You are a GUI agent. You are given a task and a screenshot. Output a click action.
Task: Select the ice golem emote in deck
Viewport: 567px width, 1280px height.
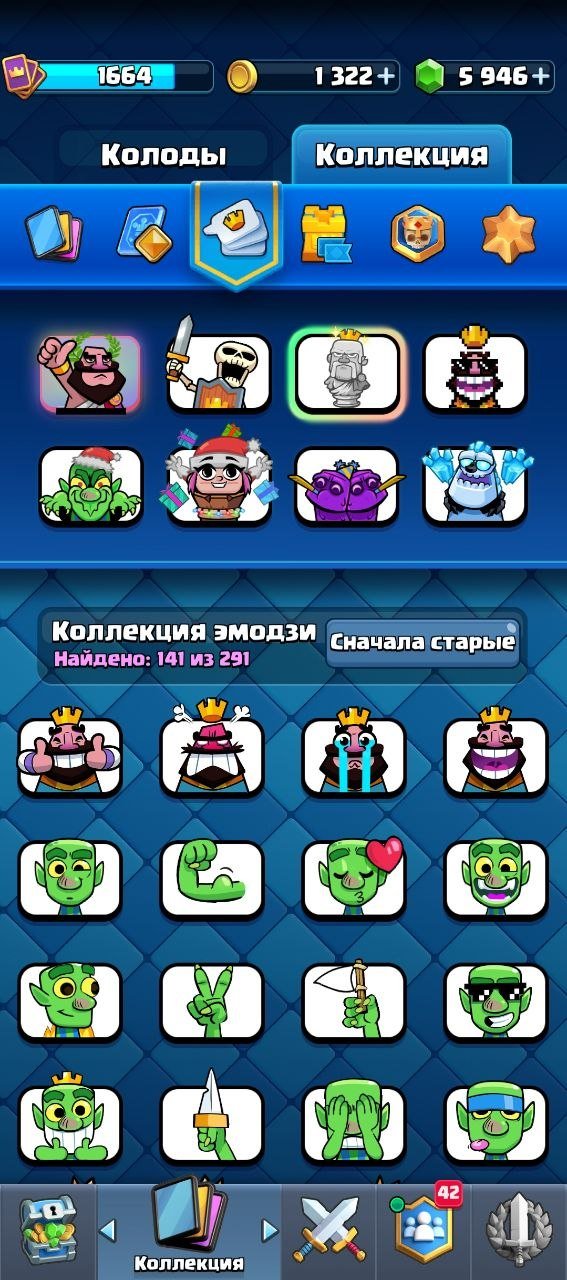tap(474, 484)
